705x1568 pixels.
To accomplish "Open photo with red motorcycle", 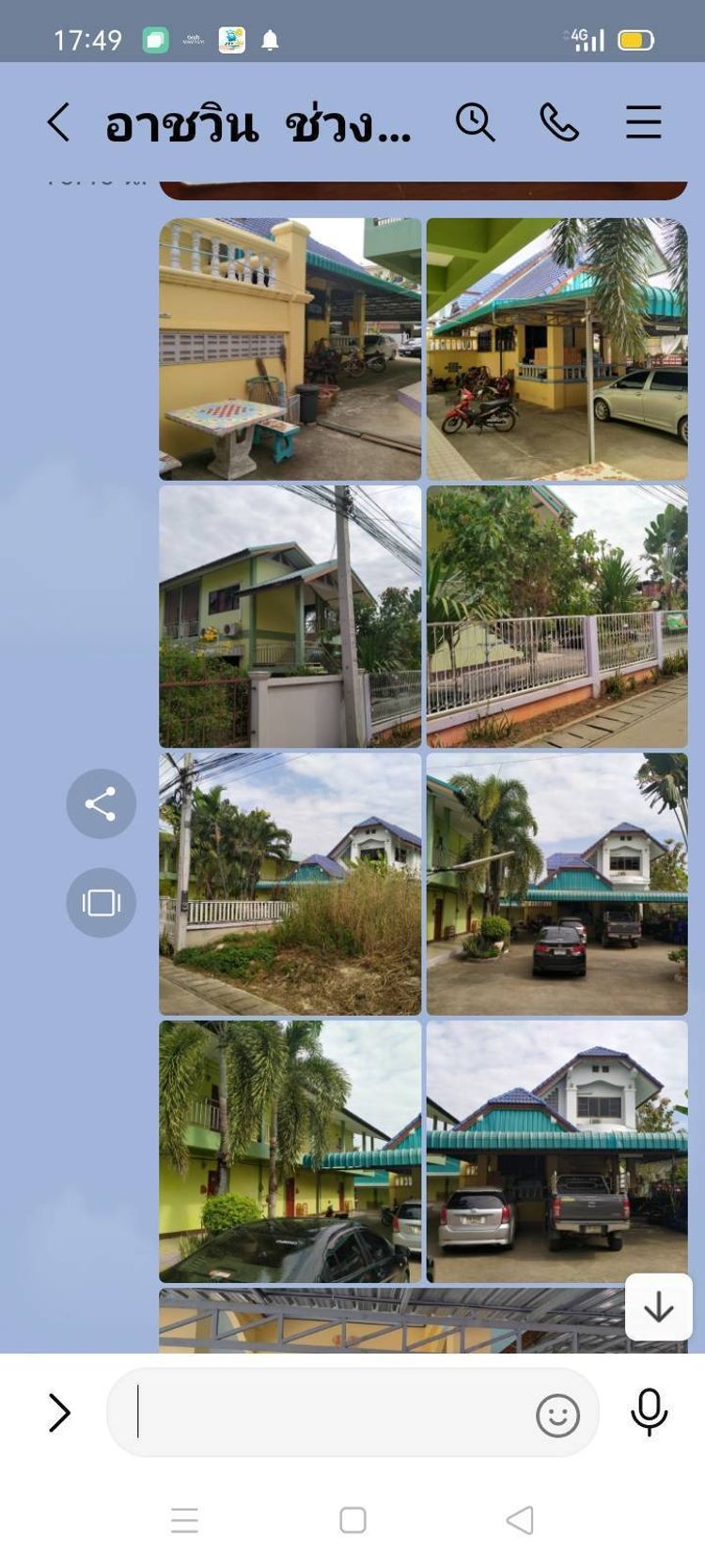I will point(557,349).
